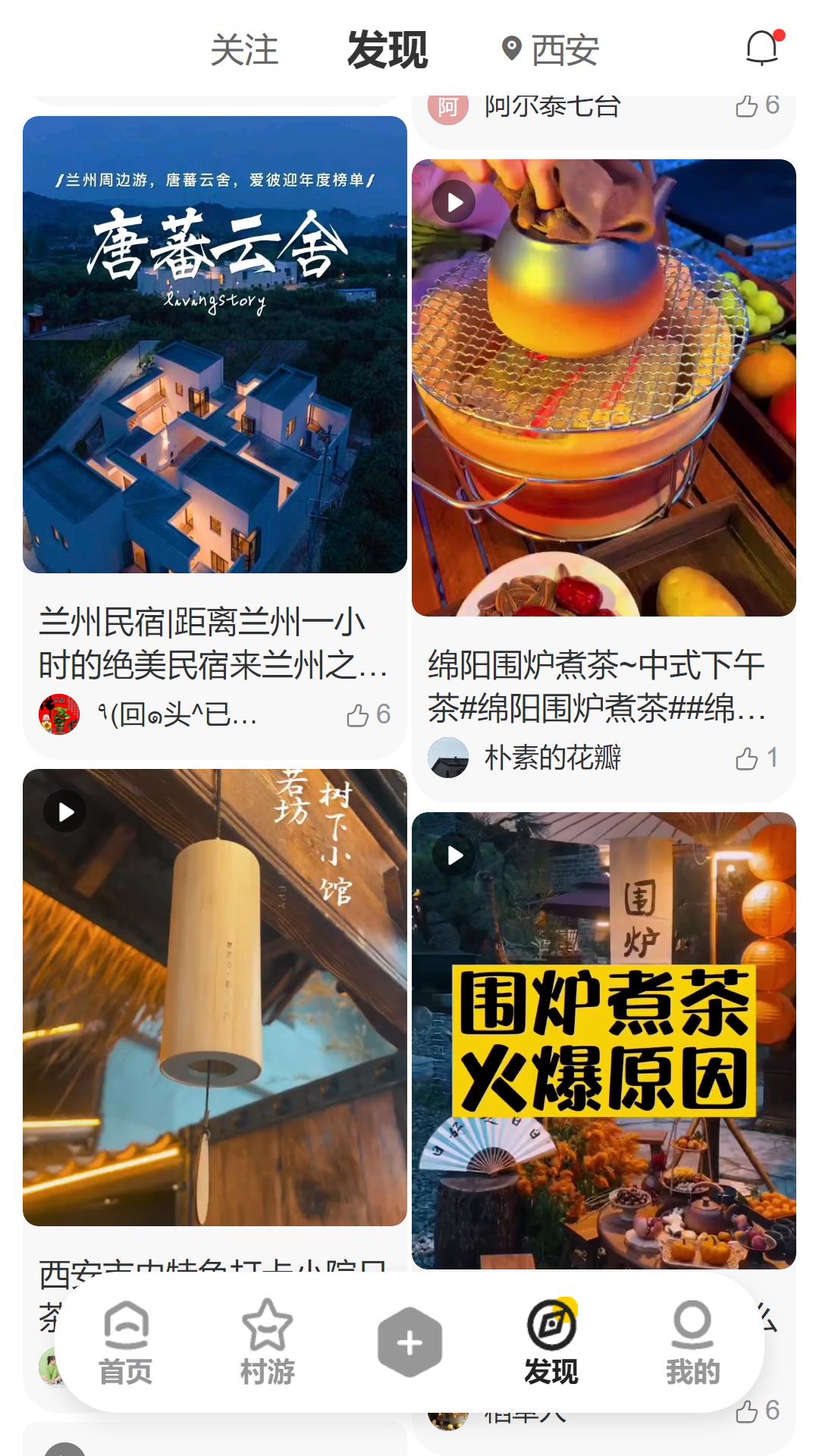Like the 绵阳围炉煮茶 post
This screenshot has width=819, height=1456.
pos(756,758)
